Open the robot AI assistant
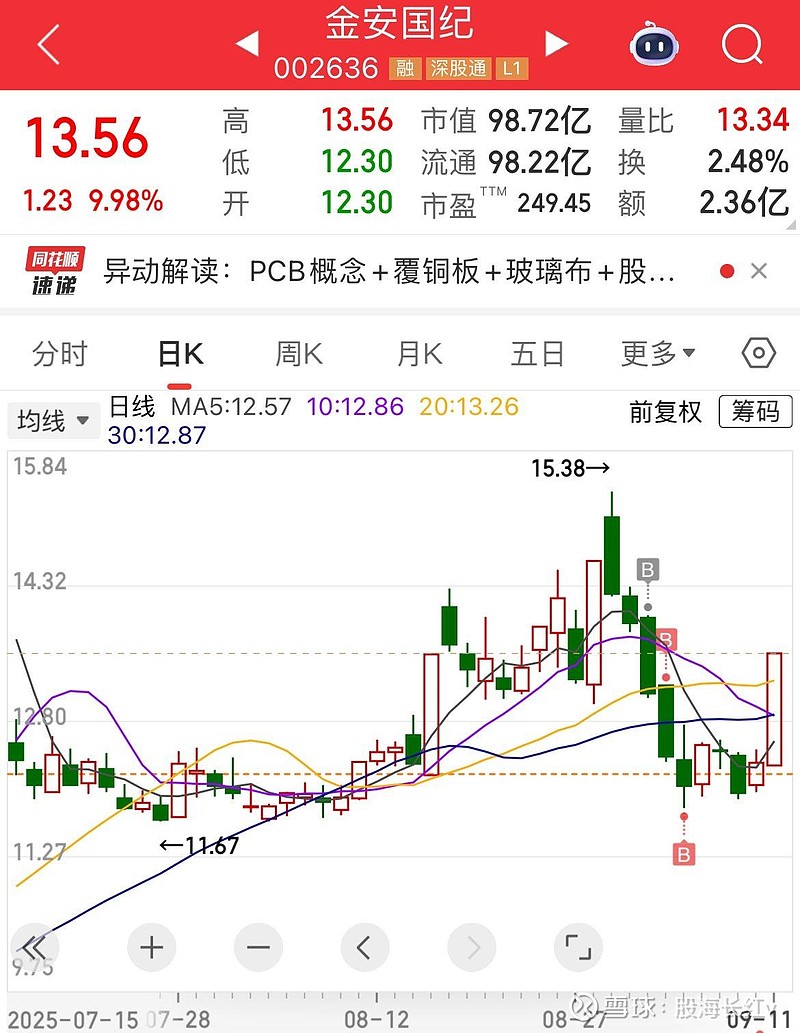This screenshot has height=1033, width=800. [x=654, y=45]
